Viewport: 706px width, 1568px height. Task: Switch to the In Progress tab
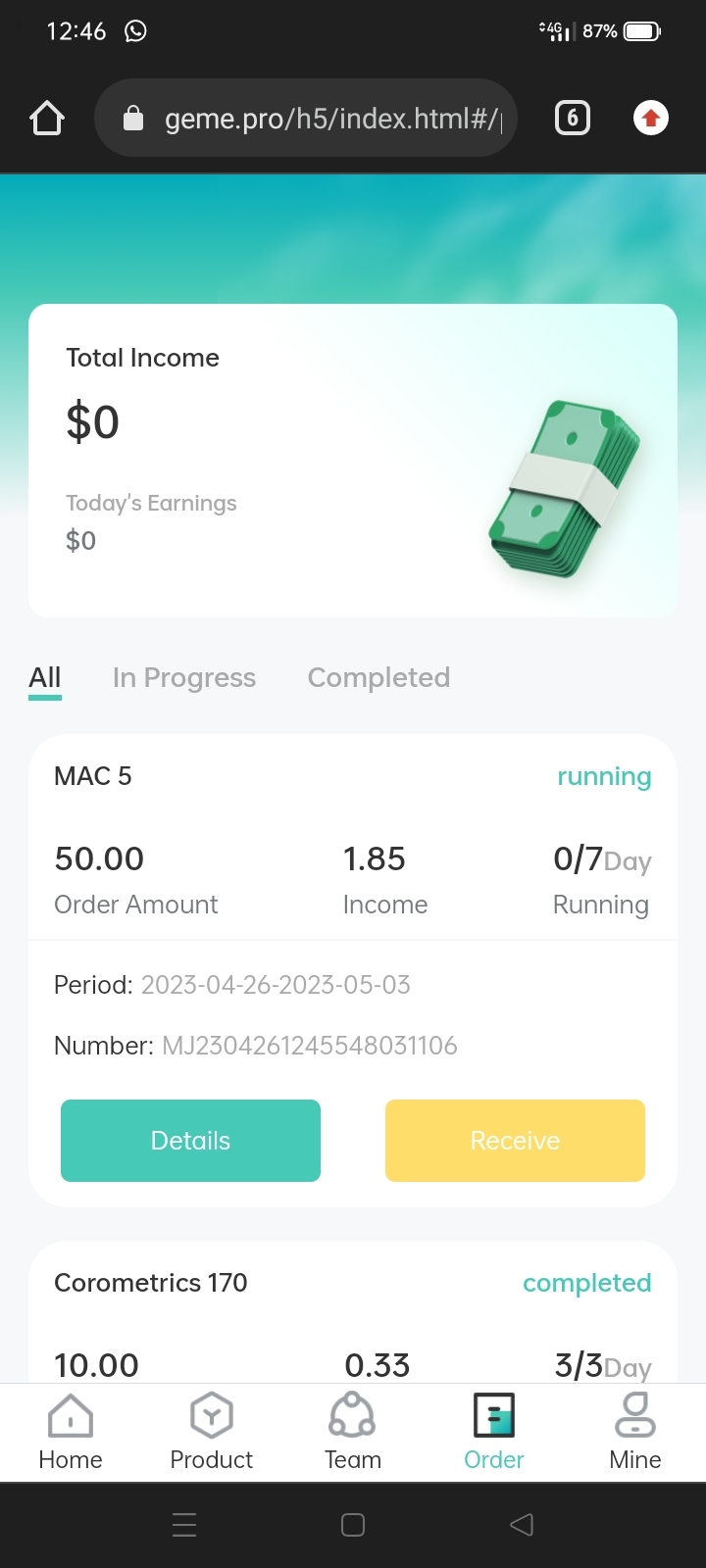(184, 678)
